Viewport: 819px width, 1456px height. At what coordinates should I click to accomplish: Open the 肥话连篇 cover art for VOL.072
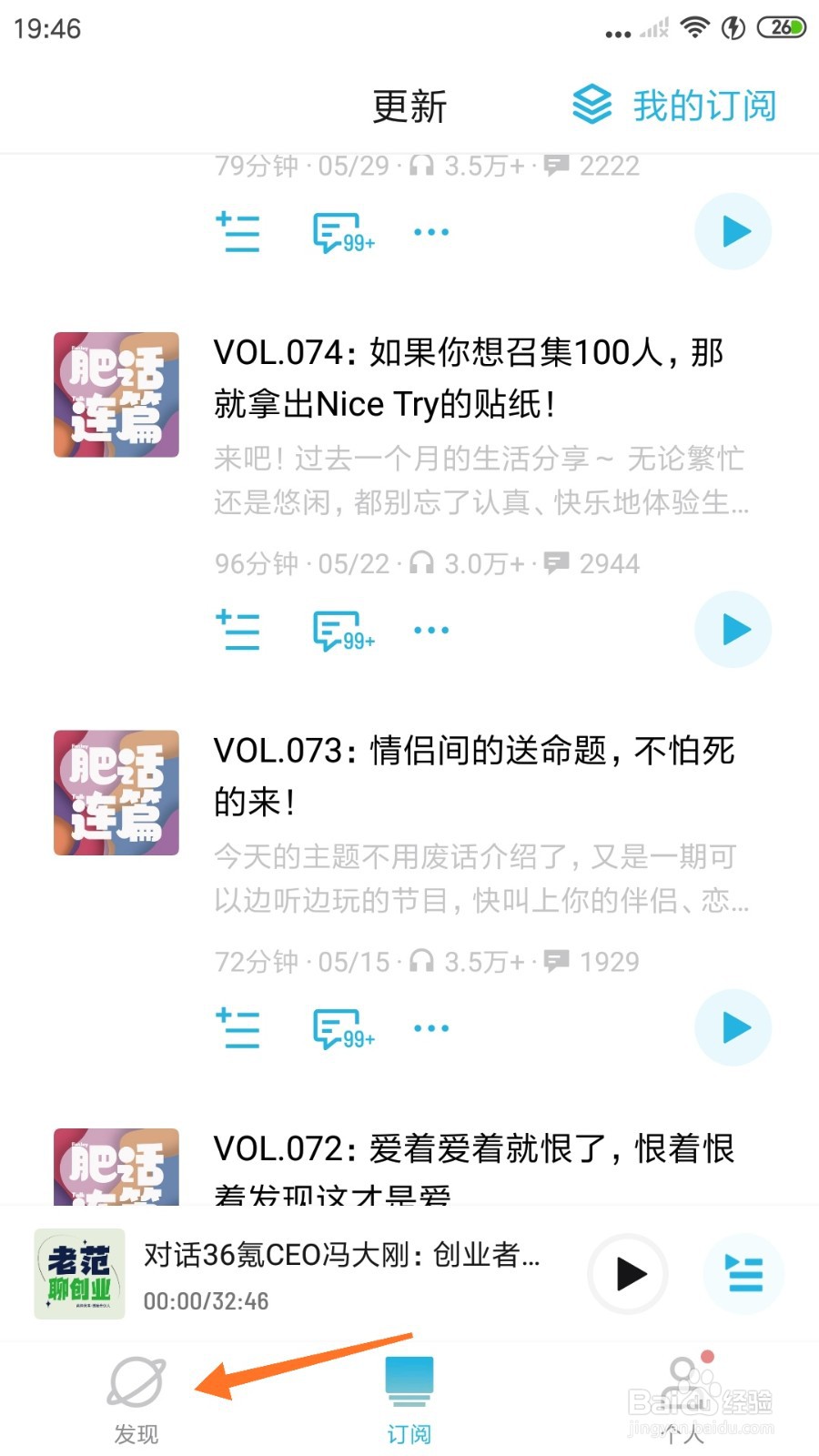pos(116,1169)
